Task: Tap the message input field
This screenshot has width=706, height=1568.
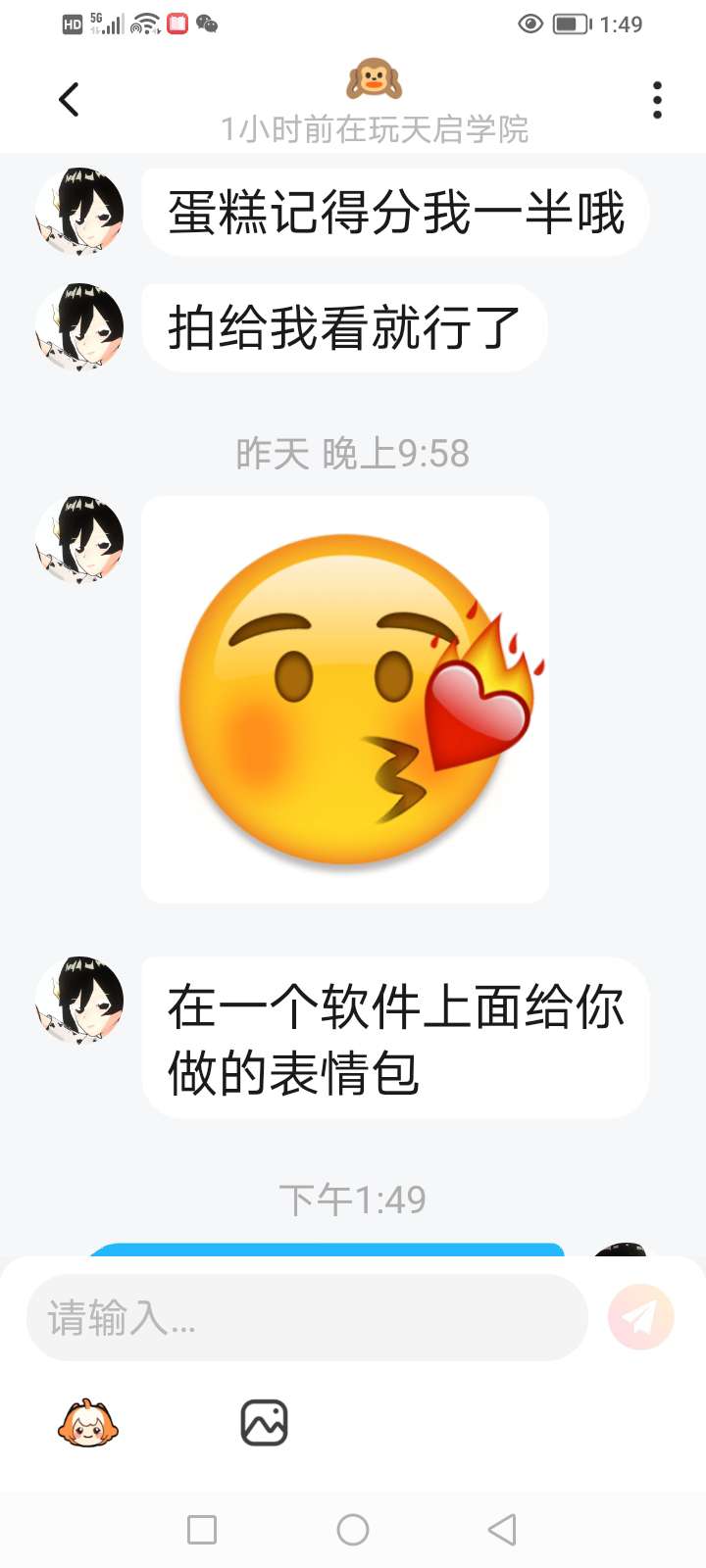Action: click(307, 1317)
